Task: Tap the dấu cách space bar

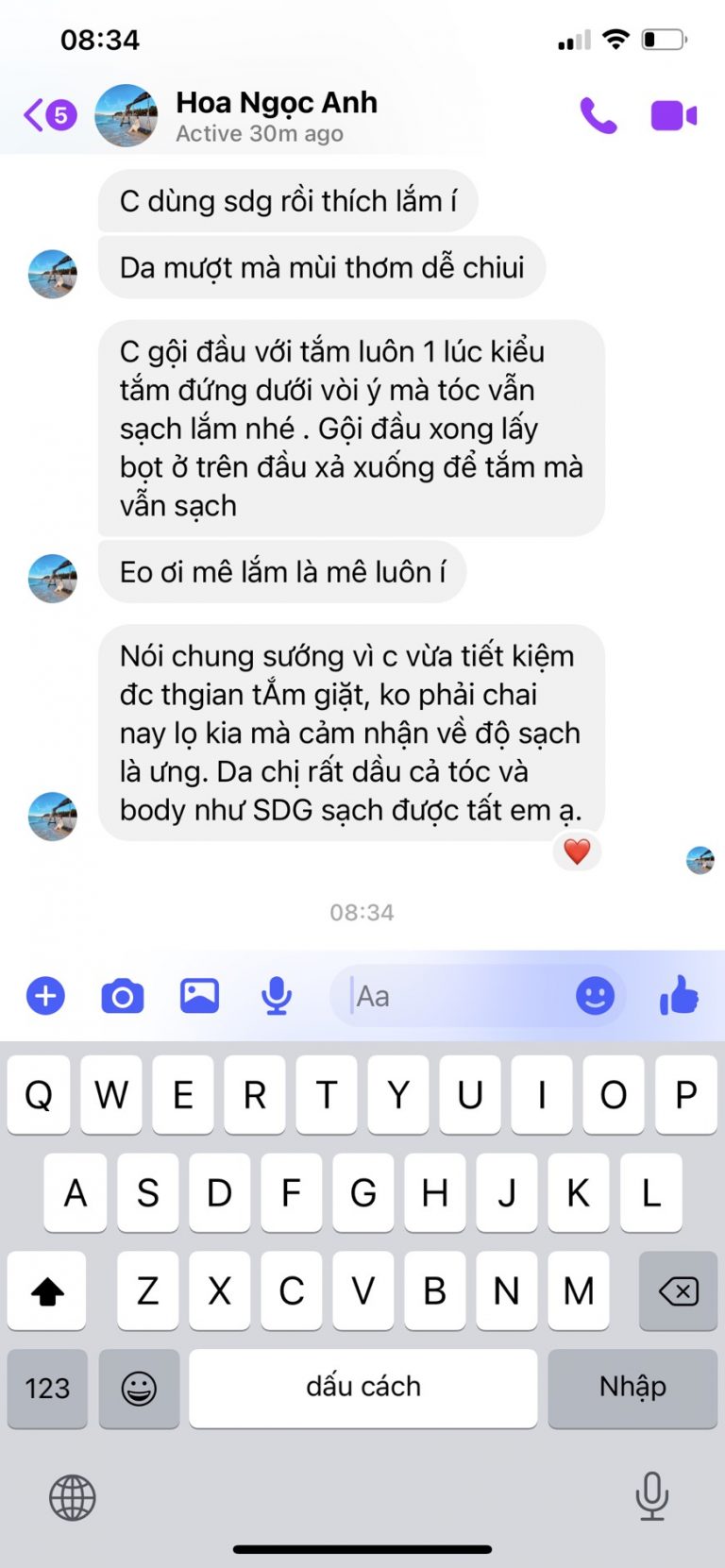Action: pos(362,1388)
